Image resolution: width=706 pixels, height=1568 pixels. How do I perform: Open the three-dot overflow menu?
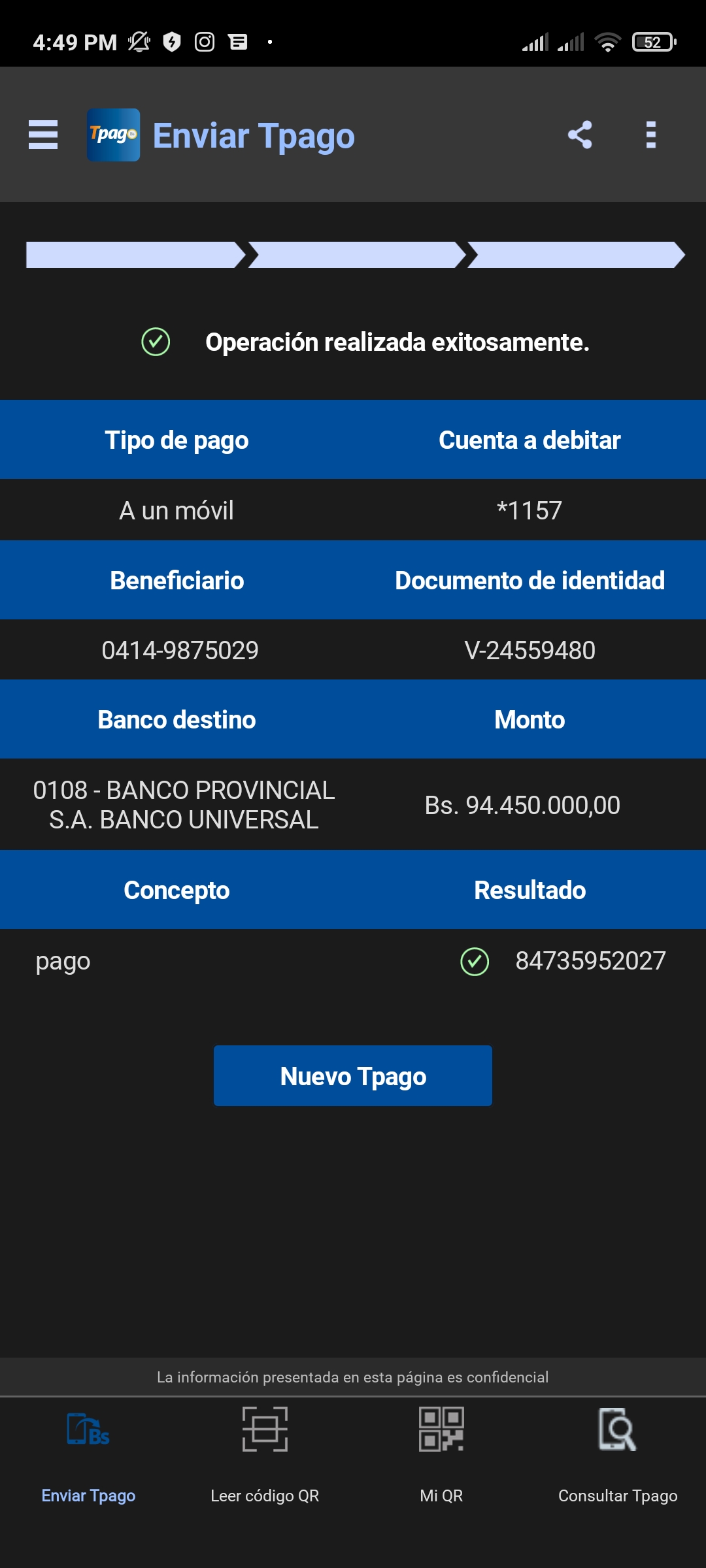pyautogui.click(x=650, y=135)
